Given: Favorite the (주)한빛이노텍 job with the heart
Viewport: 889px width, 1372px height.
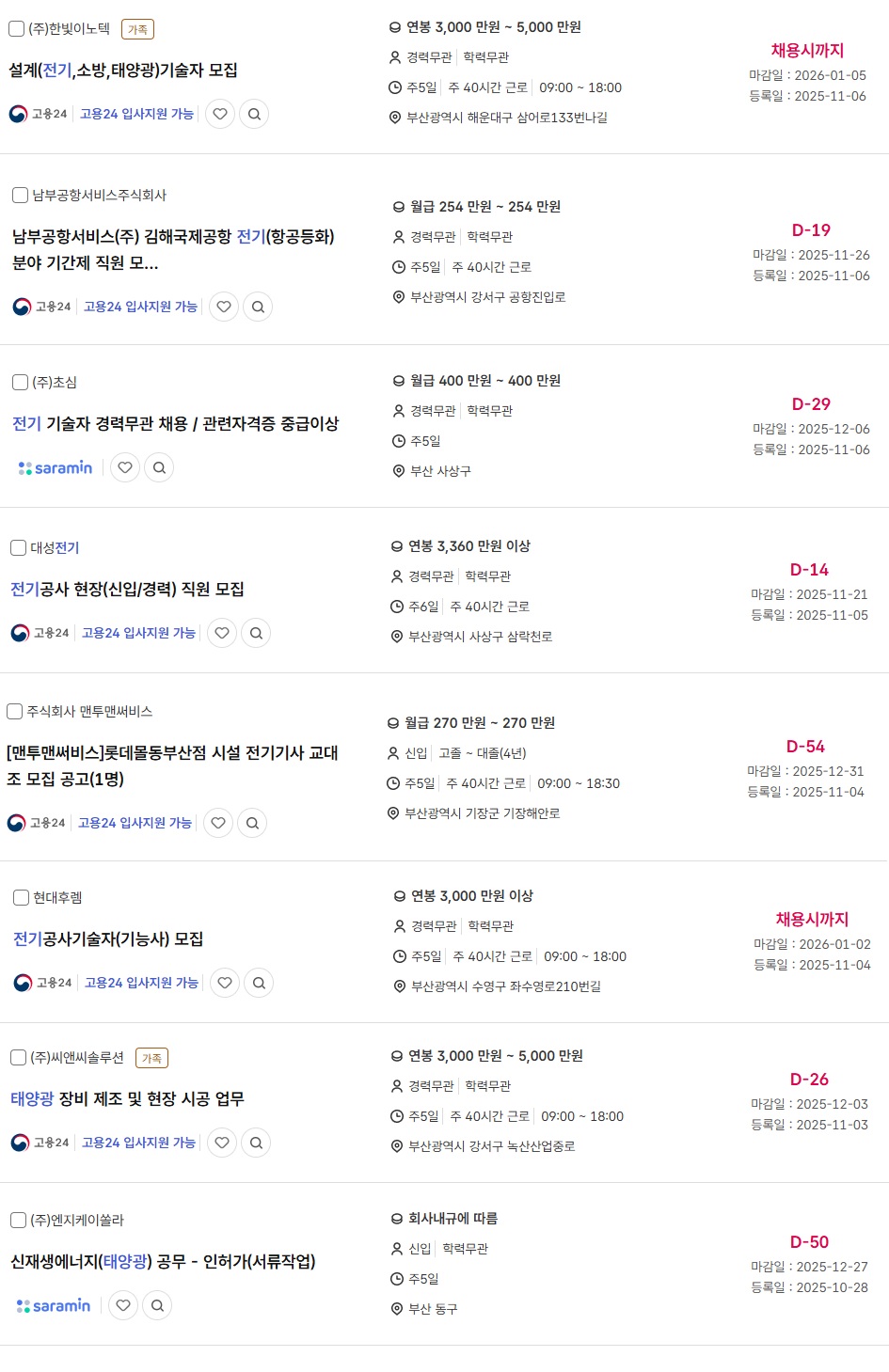Looking at the screenshot, I should (x=220, y=114).
